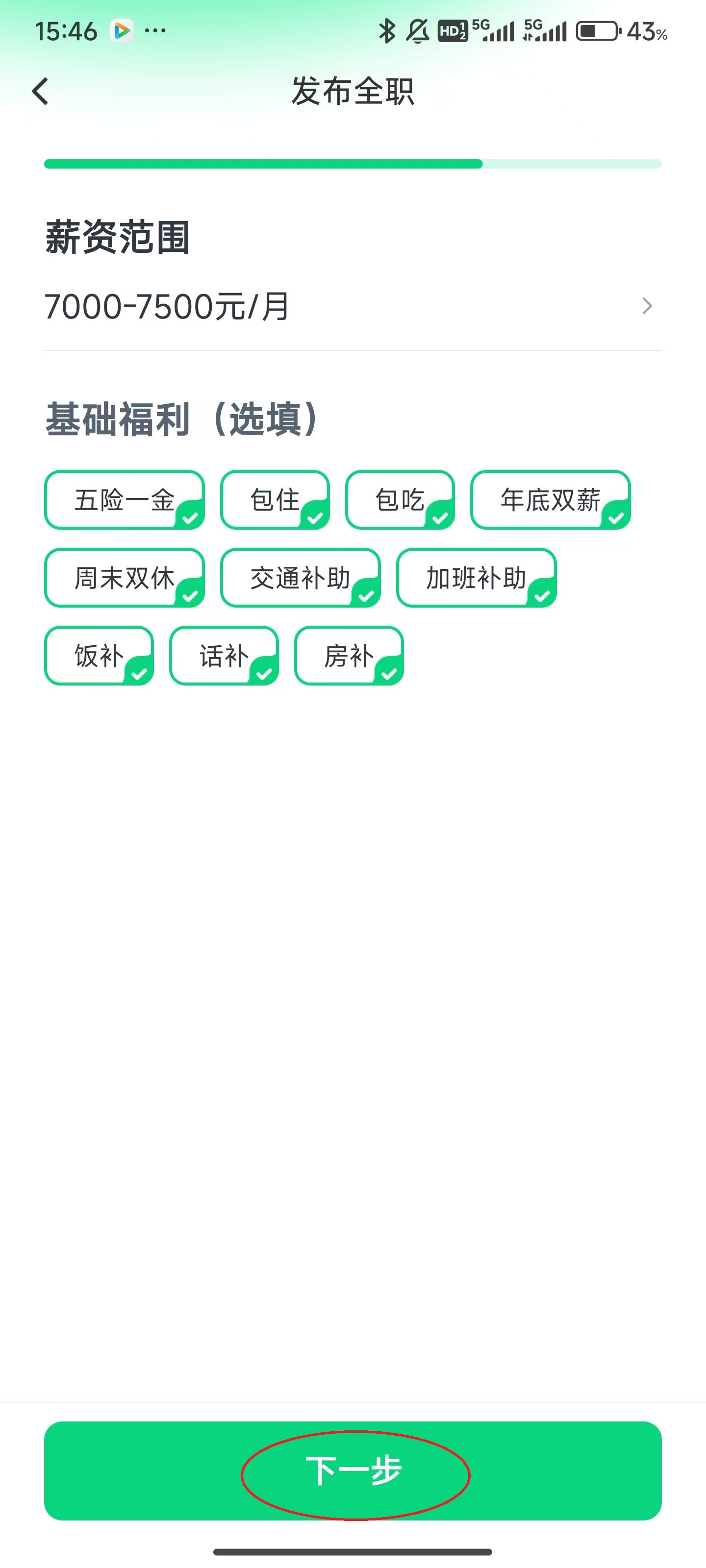Tap the video play icon near the clock

(x=122, y=30)
